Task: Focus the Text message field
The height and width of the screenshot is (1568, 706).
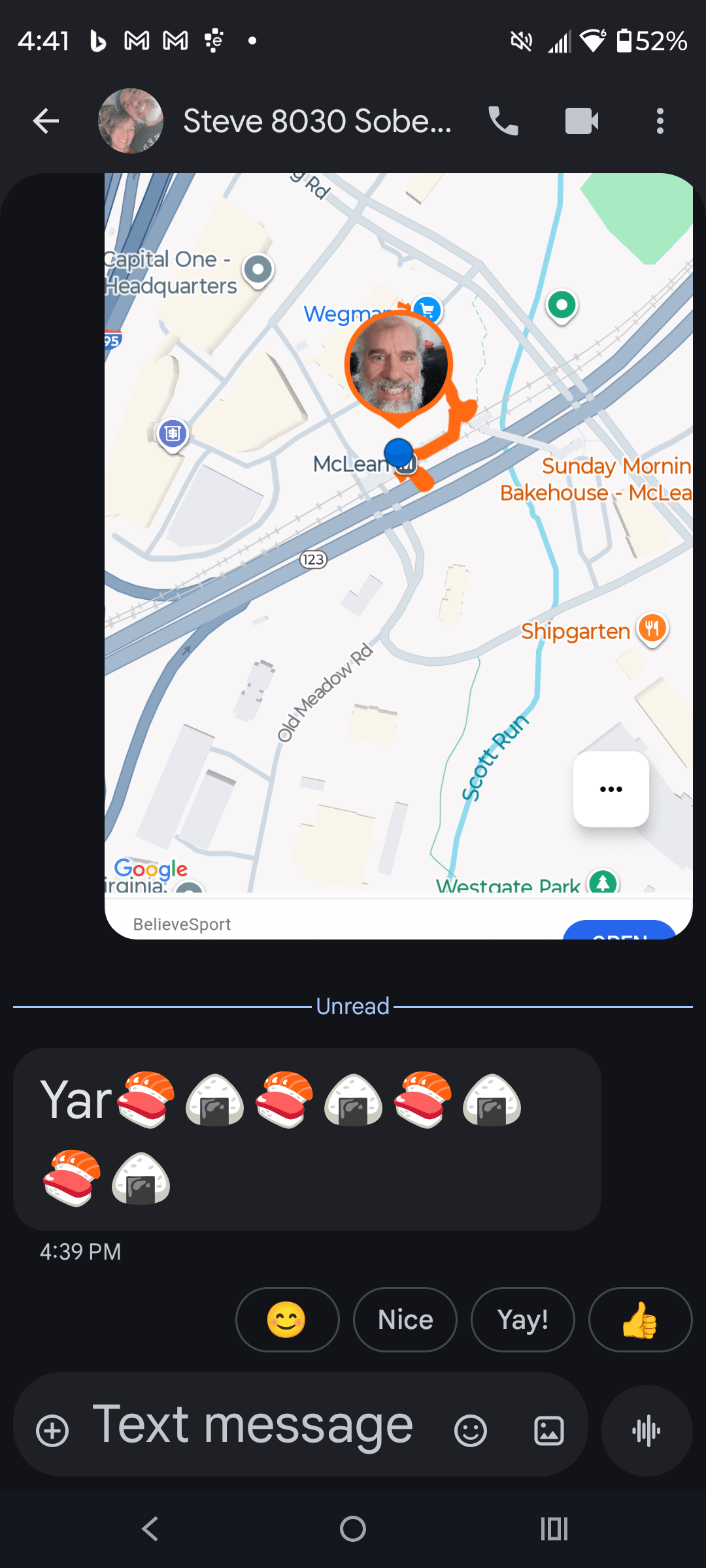Action: click(x=255, y=1426)
